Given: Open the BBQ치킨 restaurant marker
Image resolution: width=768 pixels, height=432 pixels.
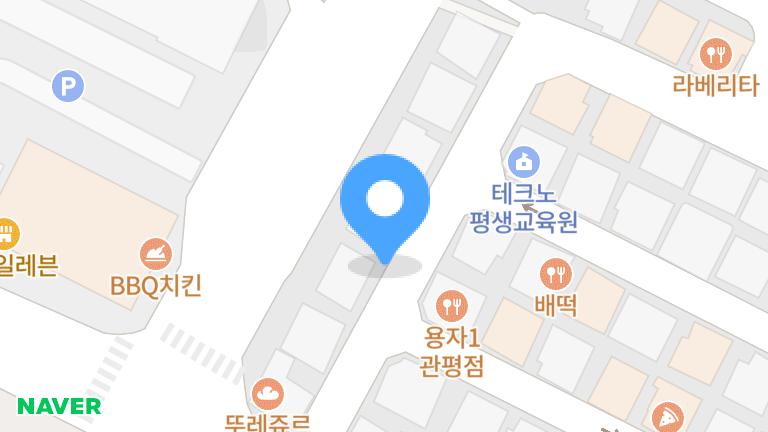Looking at the screenshot, I should [155, 253].
